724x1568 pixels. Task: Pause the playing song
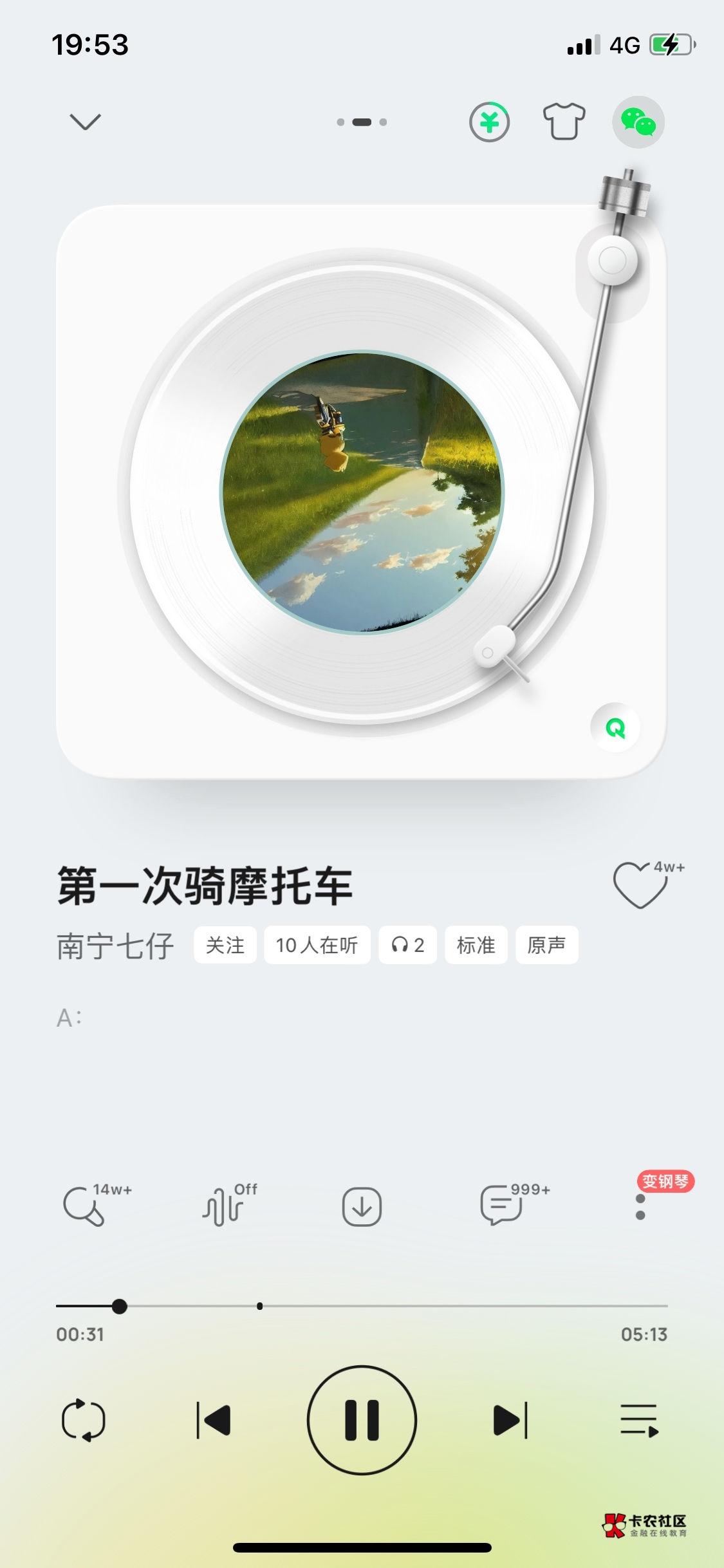pyautogui.click(x=362, y=1419)
